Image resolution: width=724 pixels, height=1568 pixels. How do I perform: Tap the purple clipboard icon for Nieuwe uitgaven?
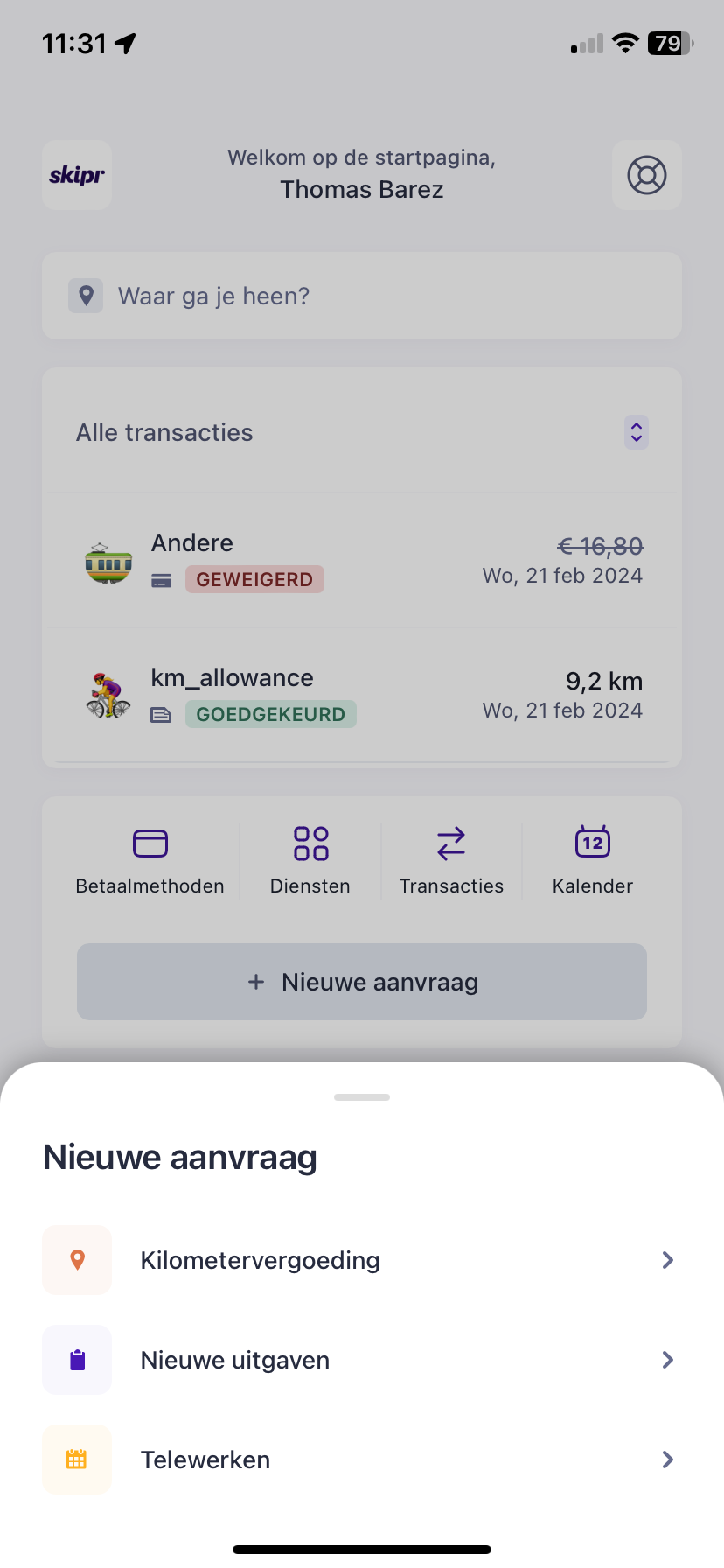pos(76,1359)
